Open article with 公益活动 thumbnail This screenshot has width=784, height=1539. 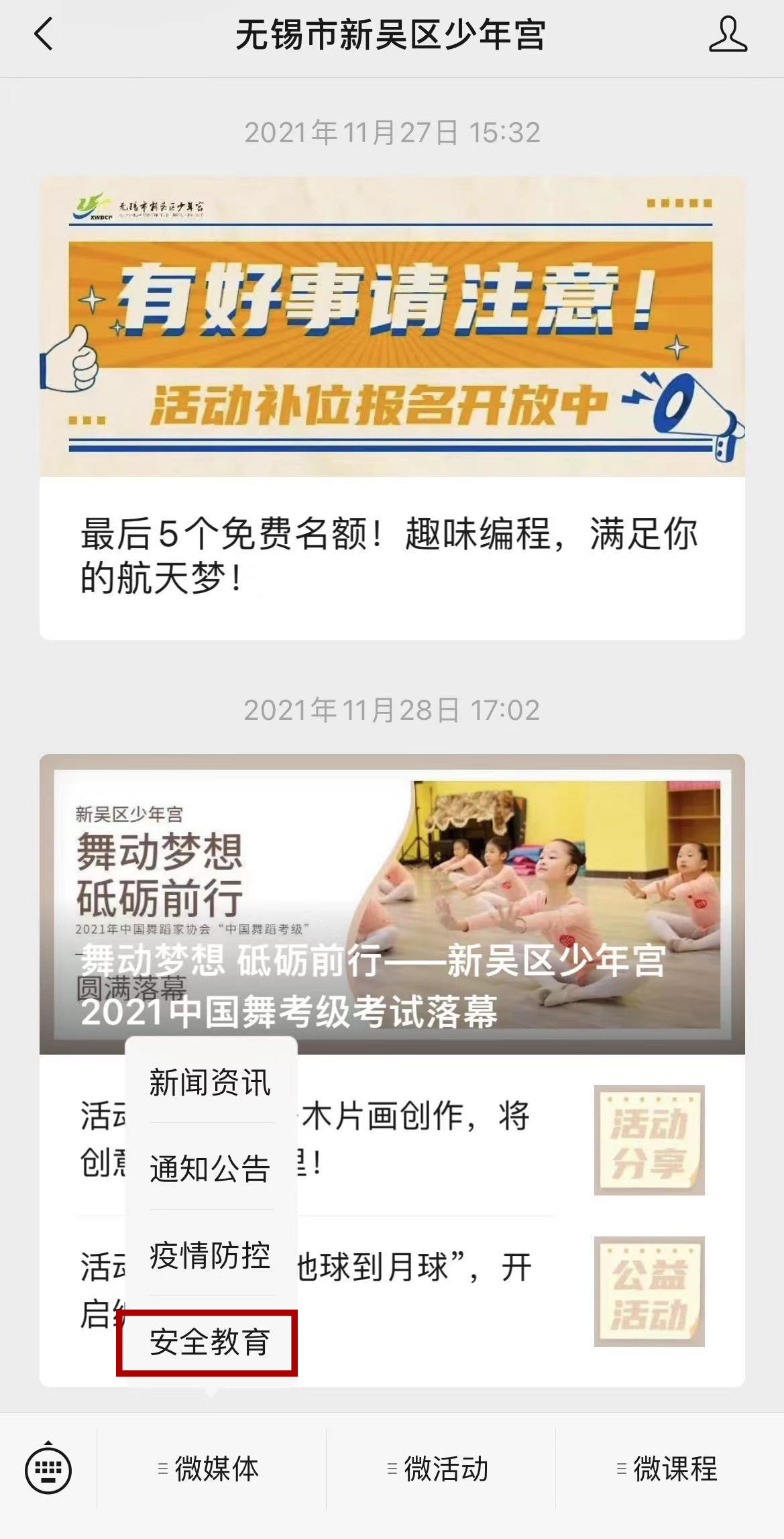point(649,1291)
